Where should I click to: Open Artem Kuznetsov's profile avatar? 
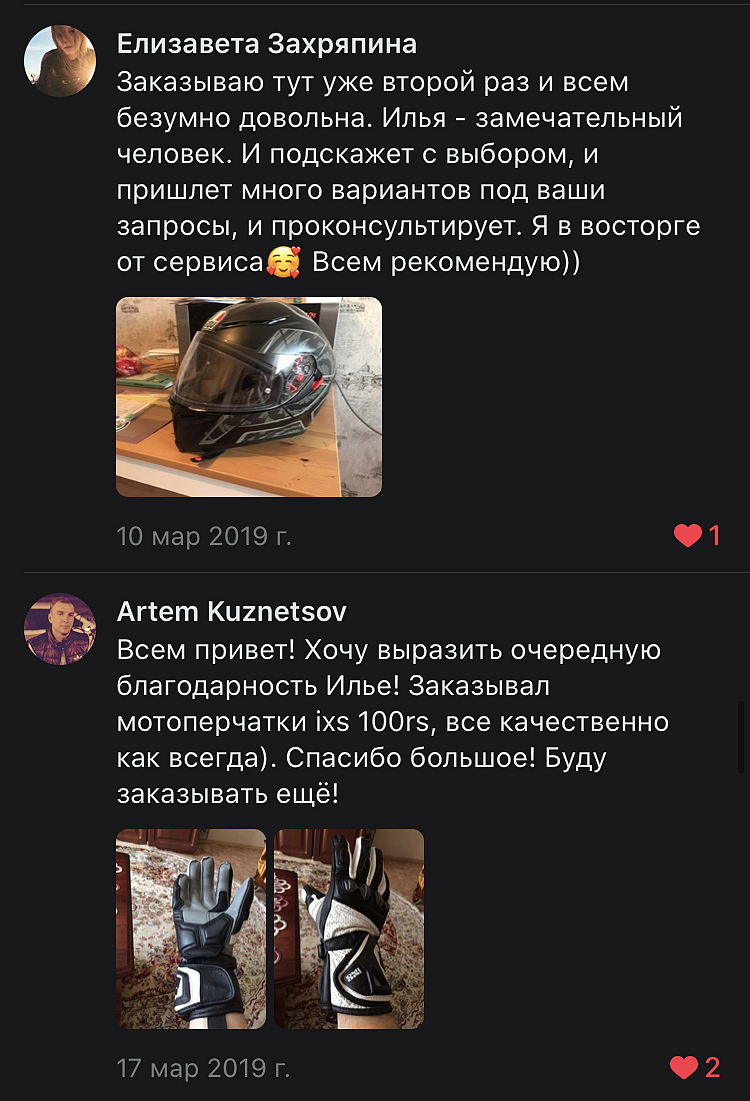tap(59, 628)
